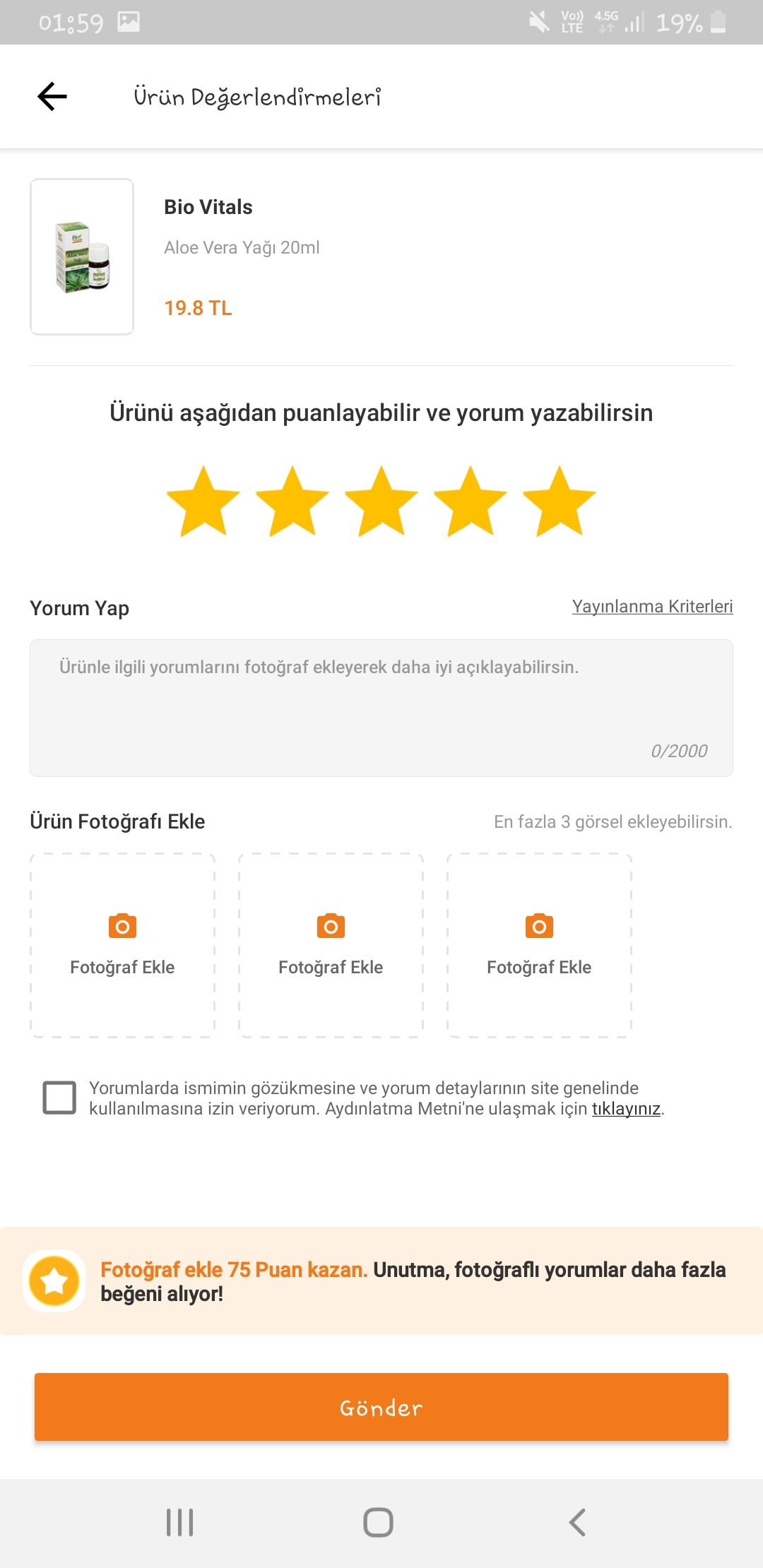Tap the middle Fotoğraf Ekle box
This screenshot has height=1568, width=763.
[331, 945]
